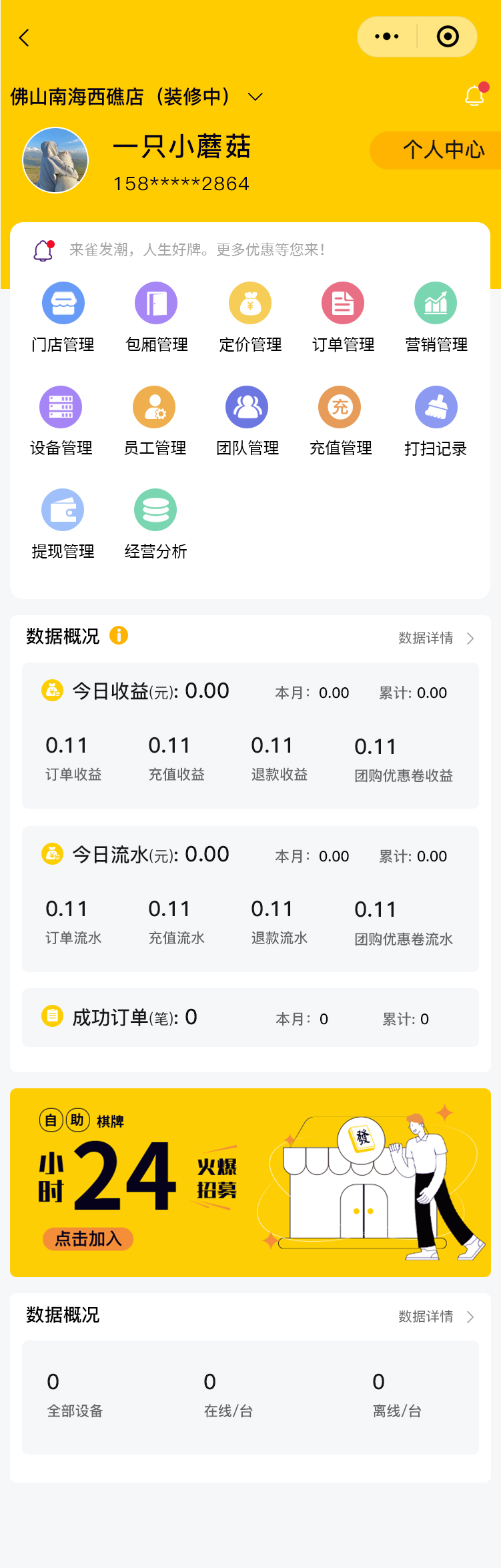
Task: Go to 包厢管理
Action: pos(156,316)
